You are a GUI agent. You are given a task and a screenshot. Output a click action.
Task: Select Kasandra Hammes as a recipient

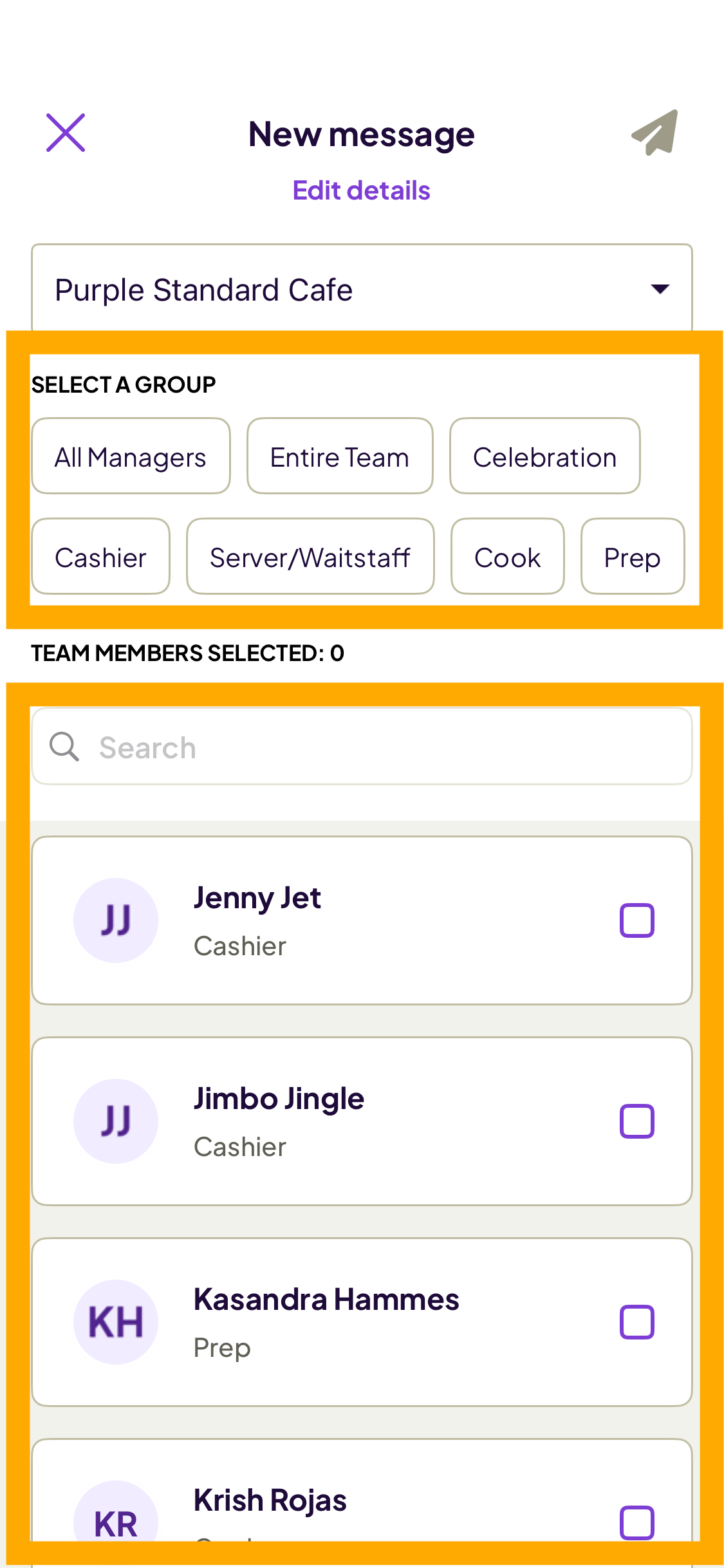(x=636, y=1322)
